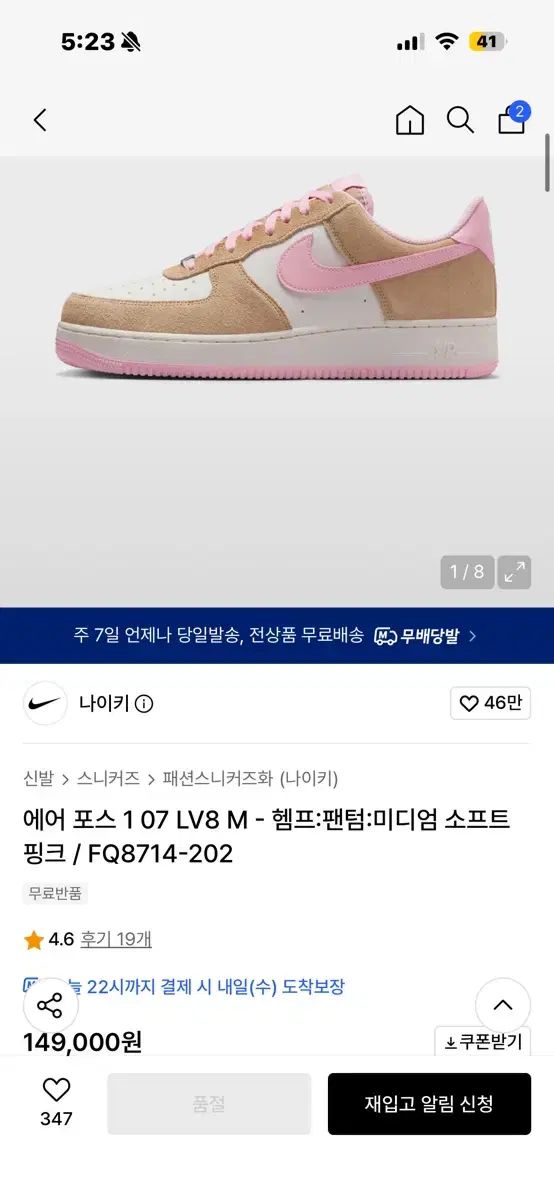
Task: Open the 무배당발 free shipping banner
Action: 277,636
